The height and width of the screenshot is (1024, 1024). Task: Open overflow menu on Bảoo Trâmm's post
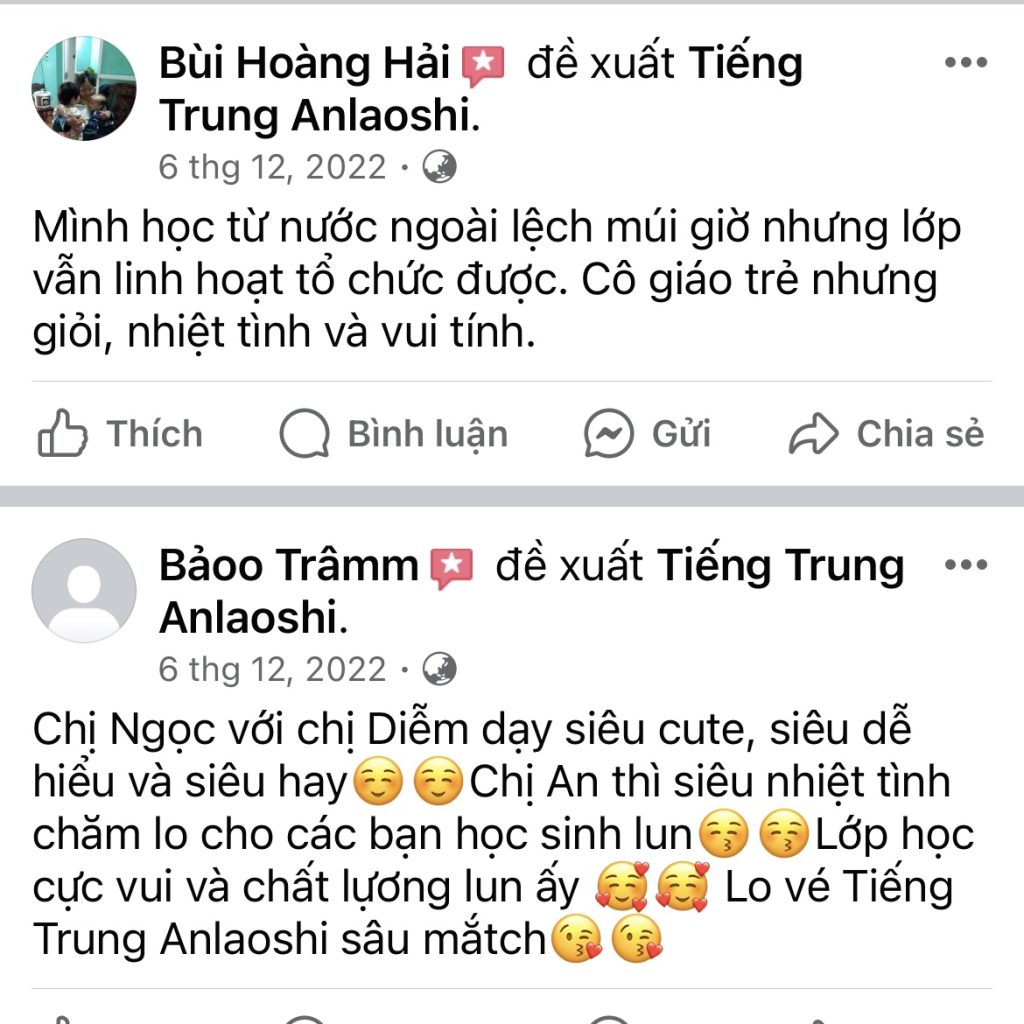965,565
